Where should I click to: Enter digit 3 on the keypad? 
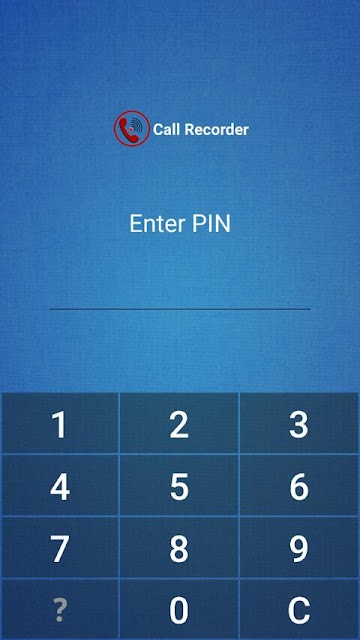click(x=299, y=423)
